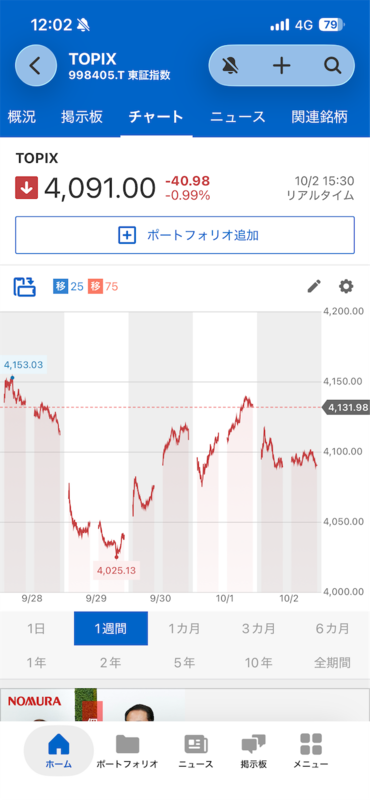Show the 全期間 chart range
Viewport: 370px width, 800px height.
pos(332,663)
